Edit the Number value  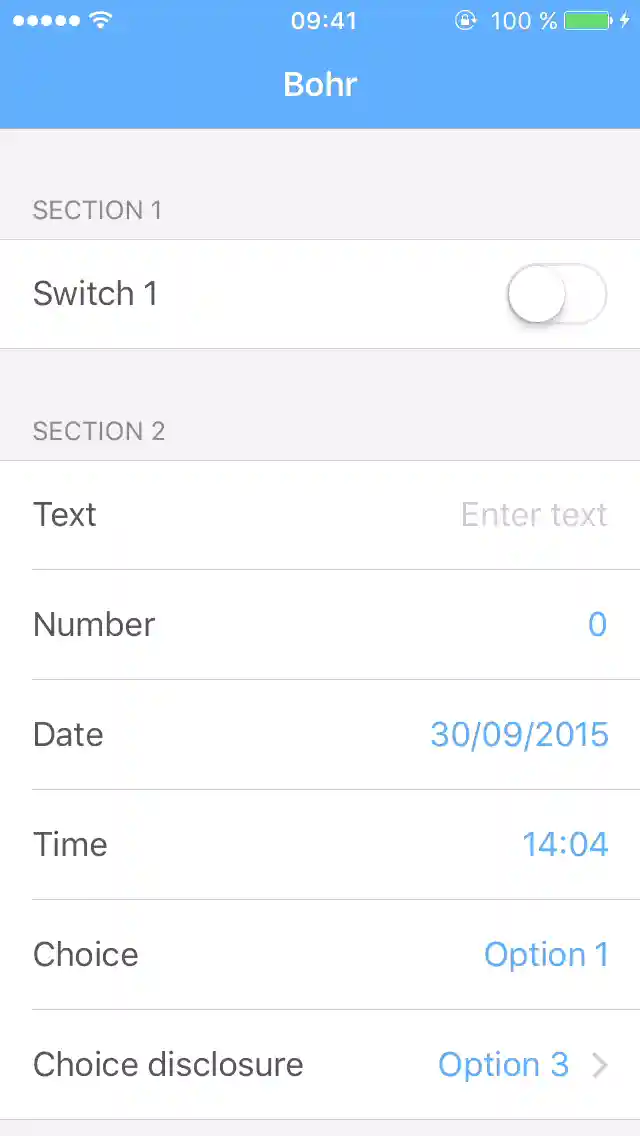point(596,625)
